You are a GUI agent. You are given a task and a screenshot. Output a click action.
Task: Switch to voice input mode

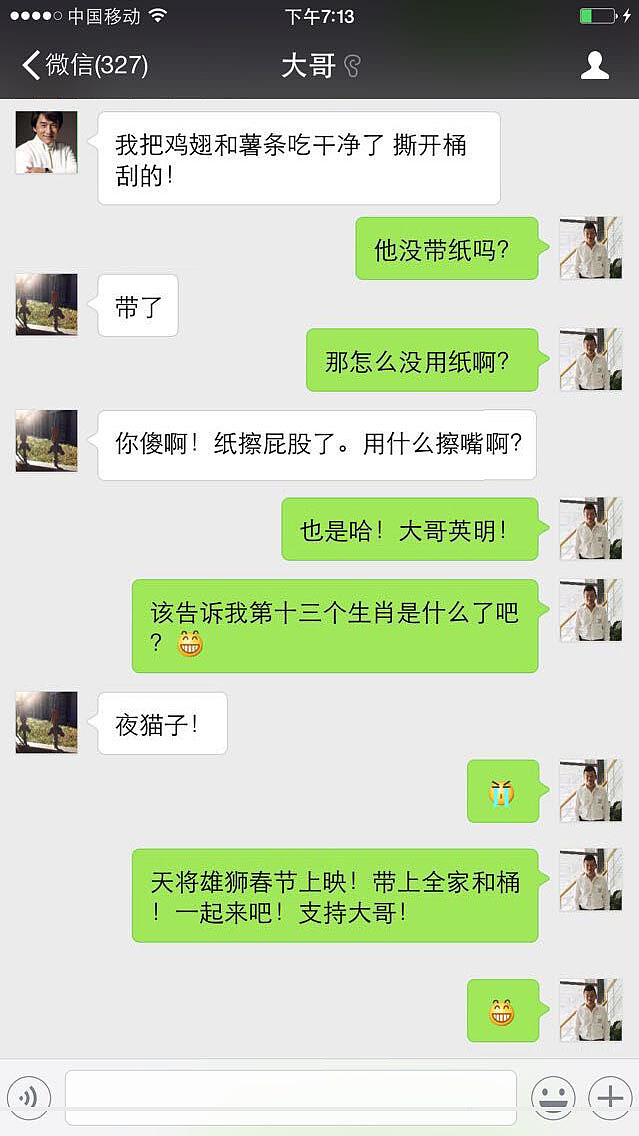(29, 1097)
